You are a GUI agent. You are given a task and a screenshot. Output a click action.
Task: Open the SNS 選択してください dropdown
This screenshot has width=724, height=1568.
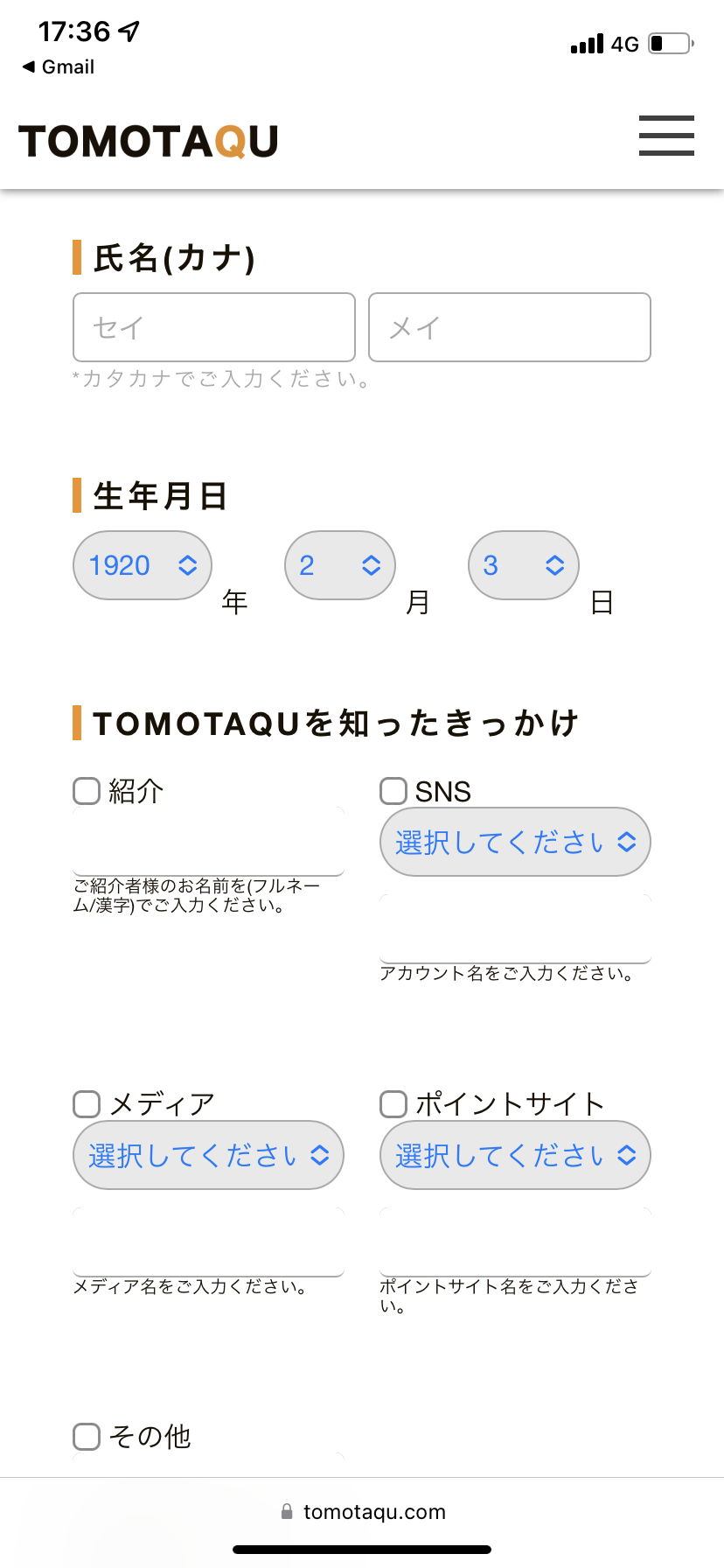(514, 841)
